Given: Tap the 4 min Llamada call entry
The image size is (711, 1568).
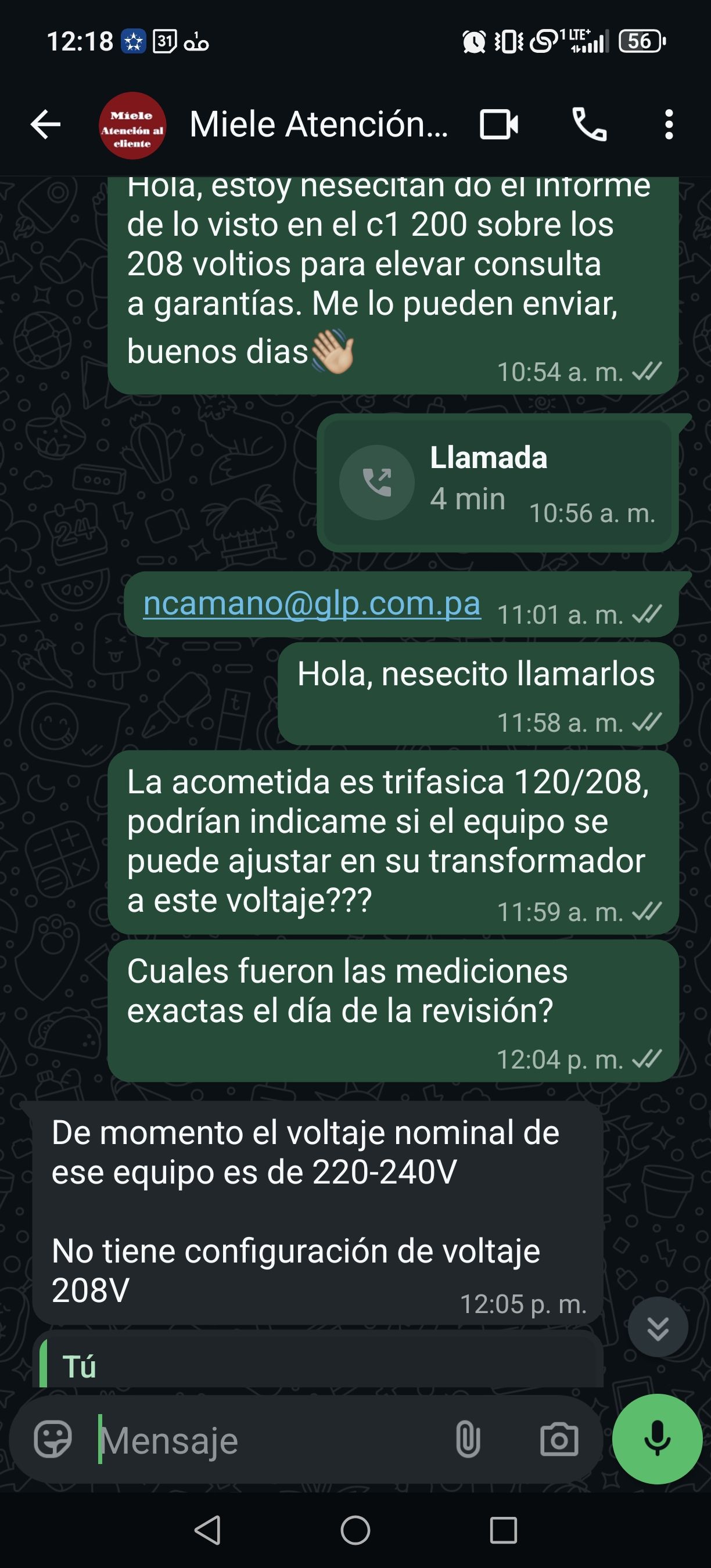Looking at the screenshot, I should click(x=497, y=483).
